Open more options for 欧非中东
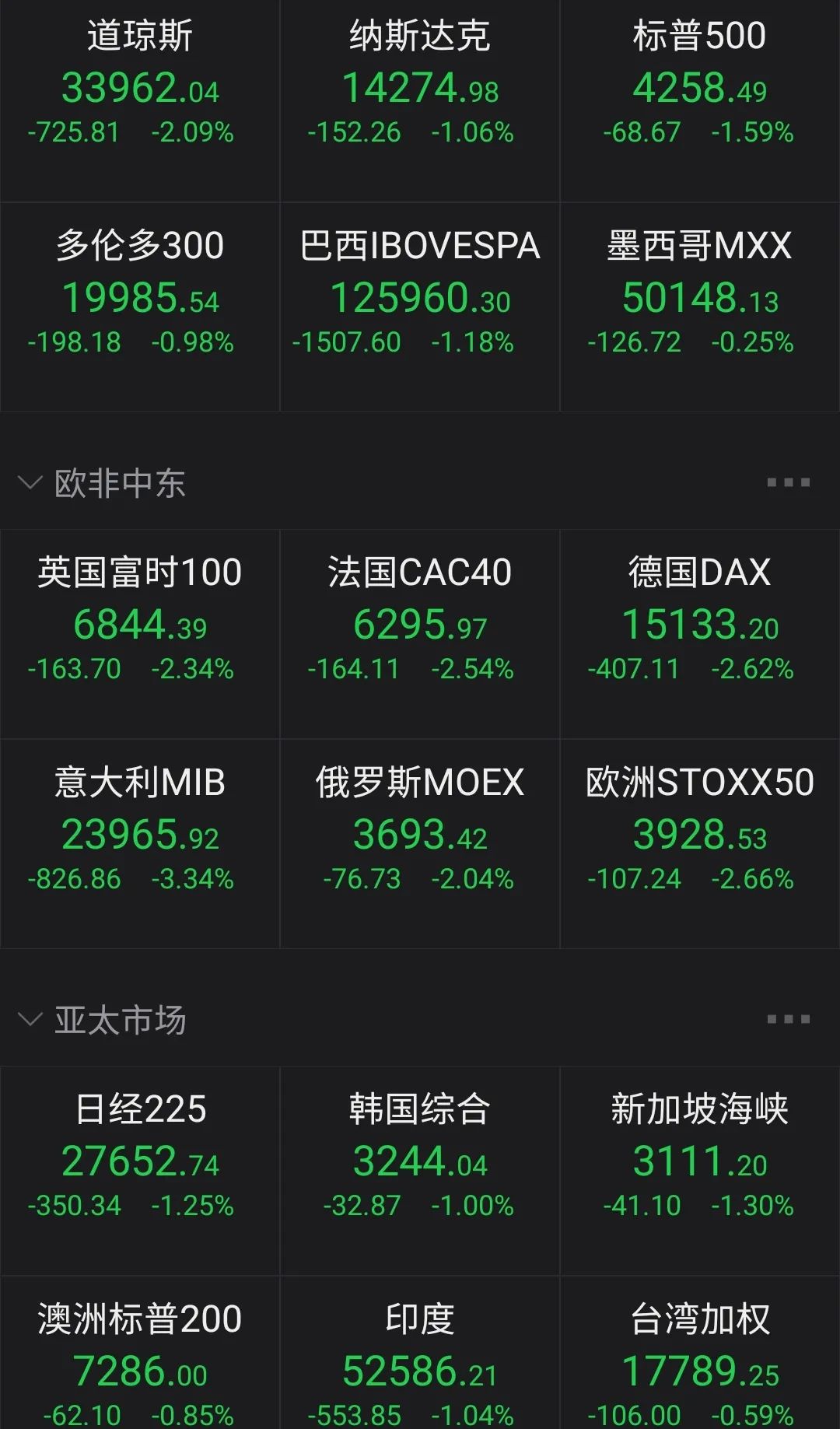 point(788,483)
